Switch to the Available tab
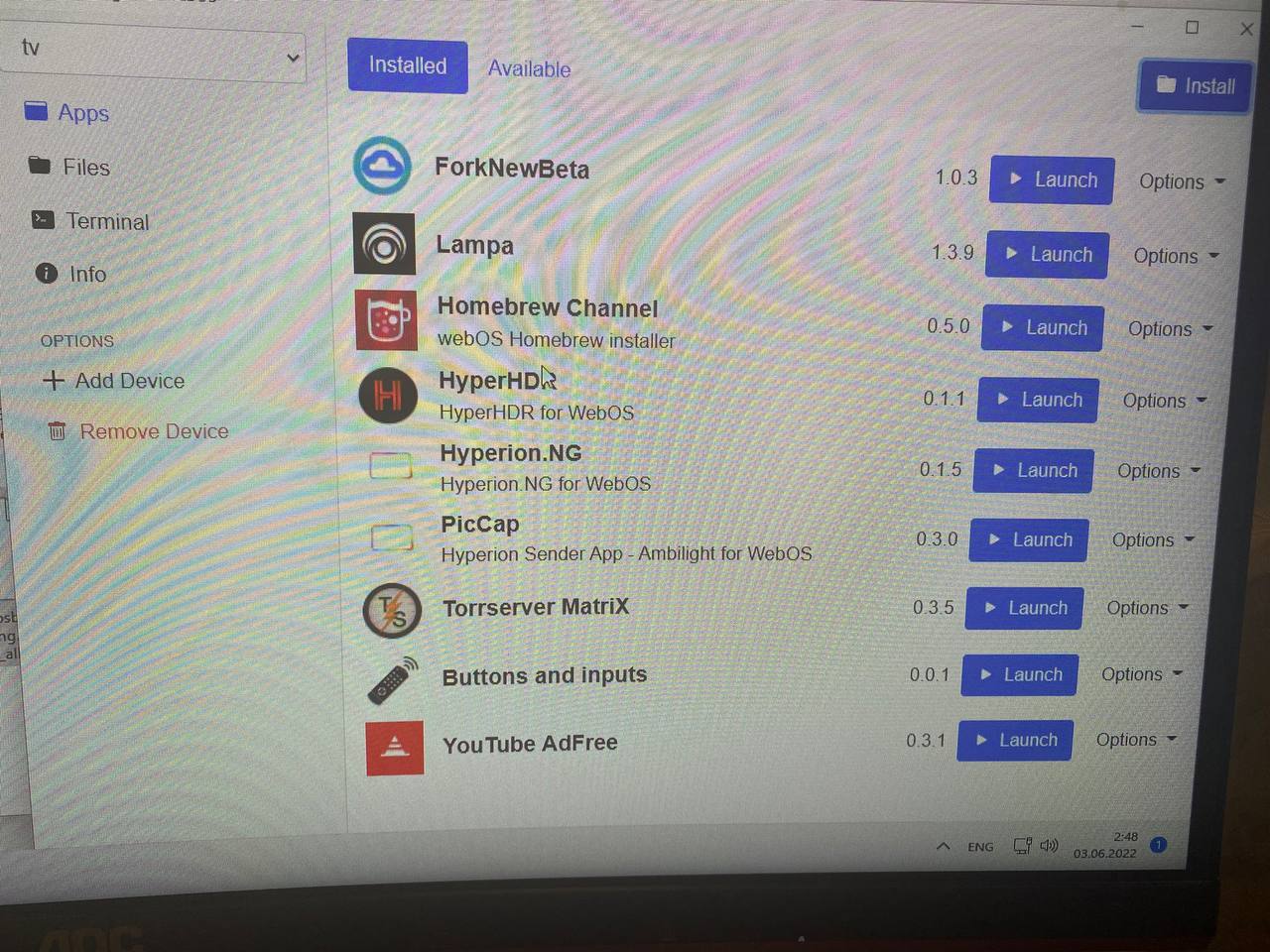Screen dimensions: 1270x952 pos(529,69)
